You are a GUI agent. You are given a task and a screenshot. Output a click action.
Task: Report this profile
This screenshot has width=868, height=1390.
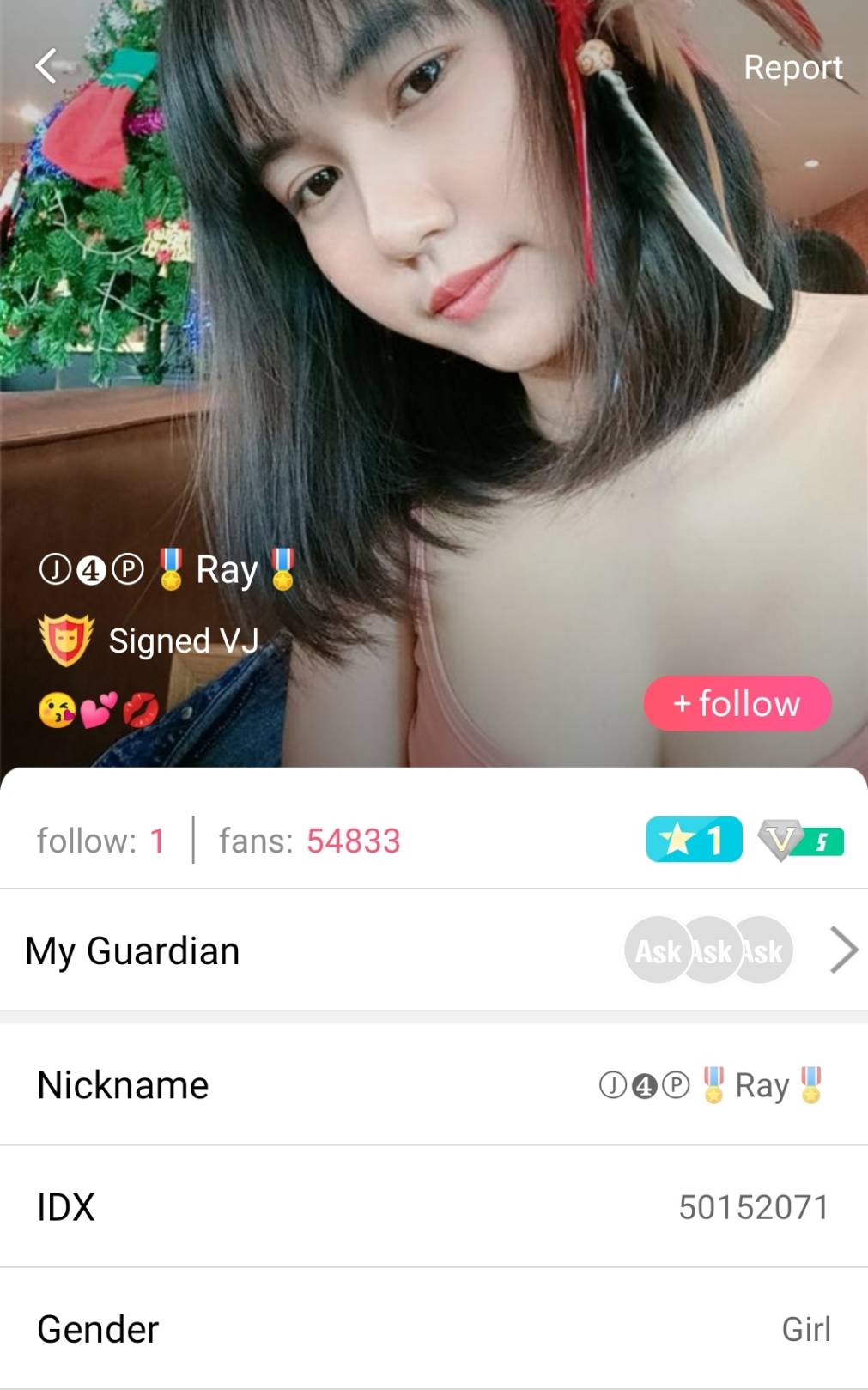[792, 67]
